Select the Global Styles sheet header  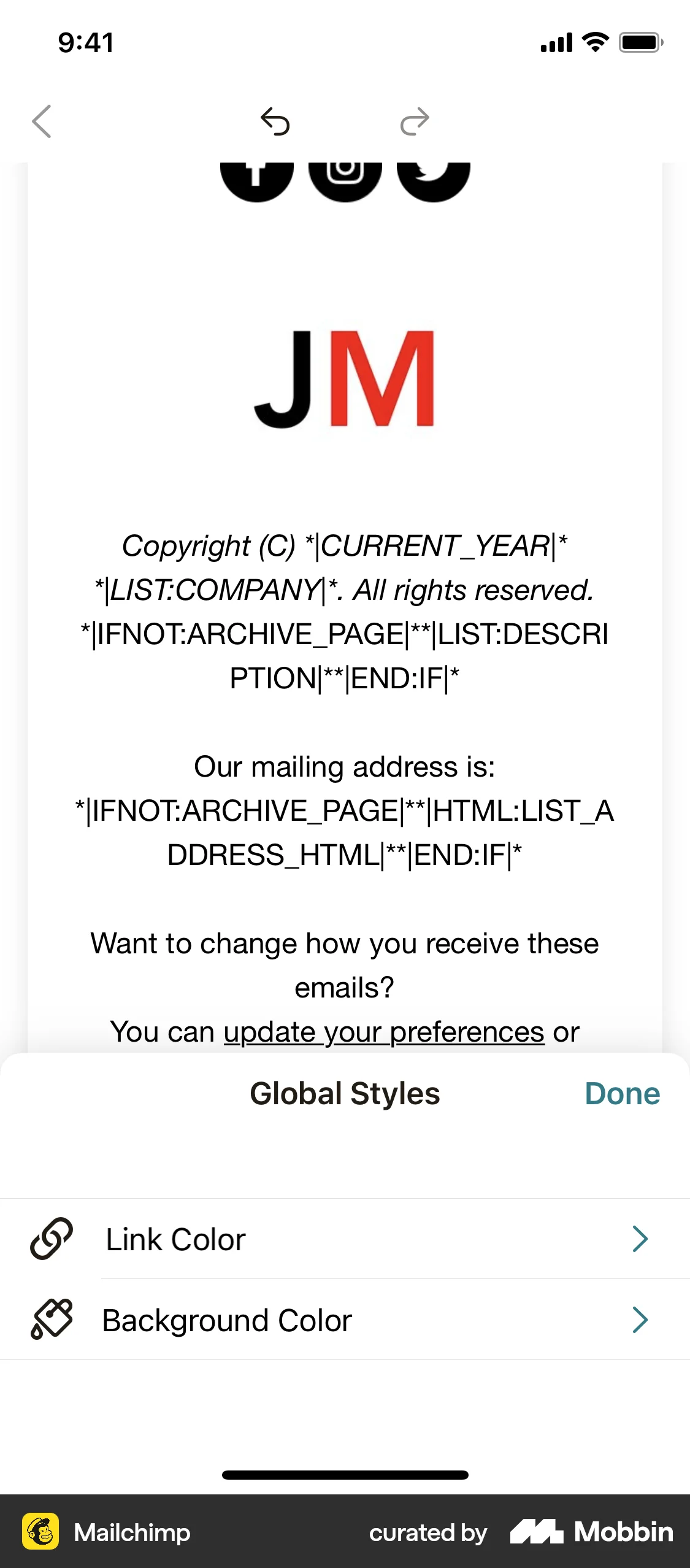(x=345, y=1093)
